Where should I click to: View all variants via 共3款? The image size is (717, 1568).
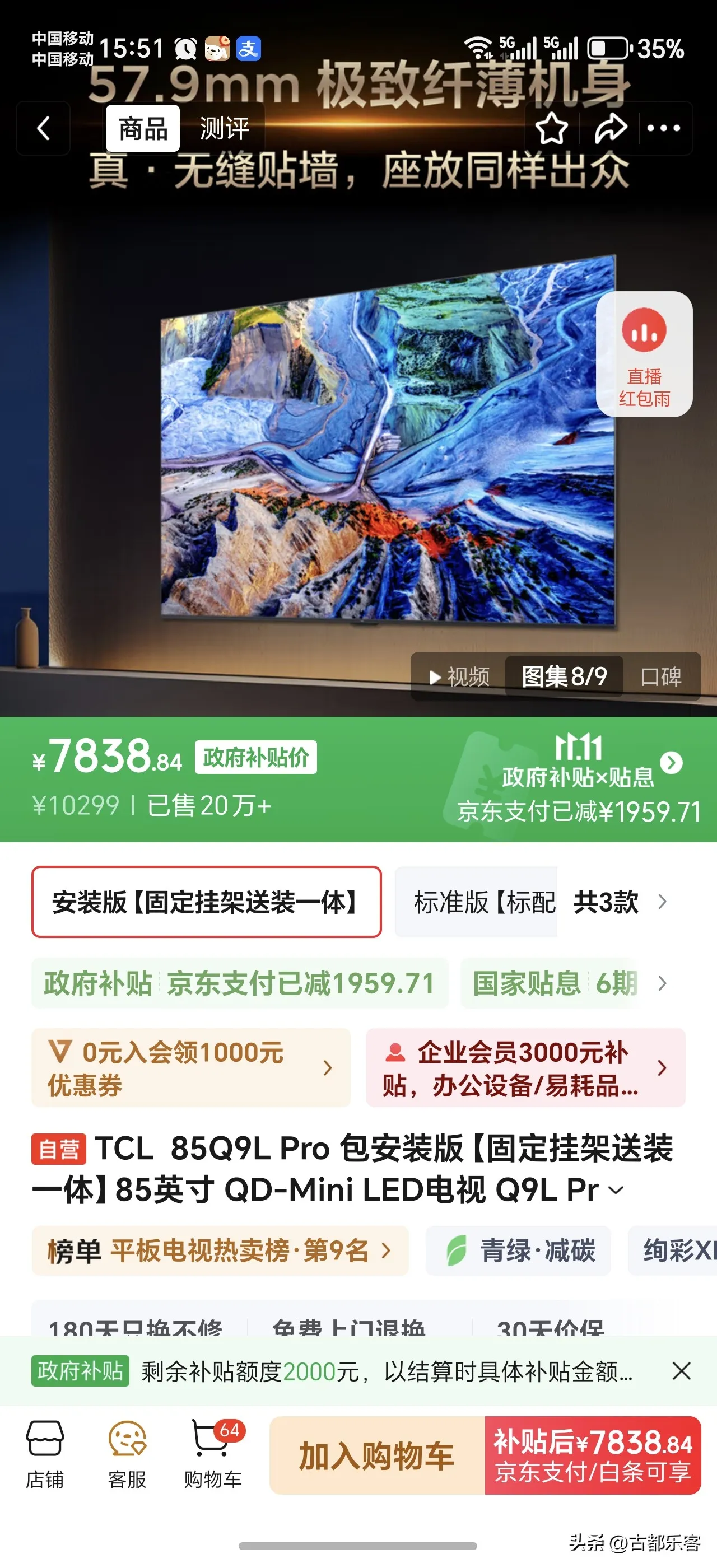(x=620, y=902)
